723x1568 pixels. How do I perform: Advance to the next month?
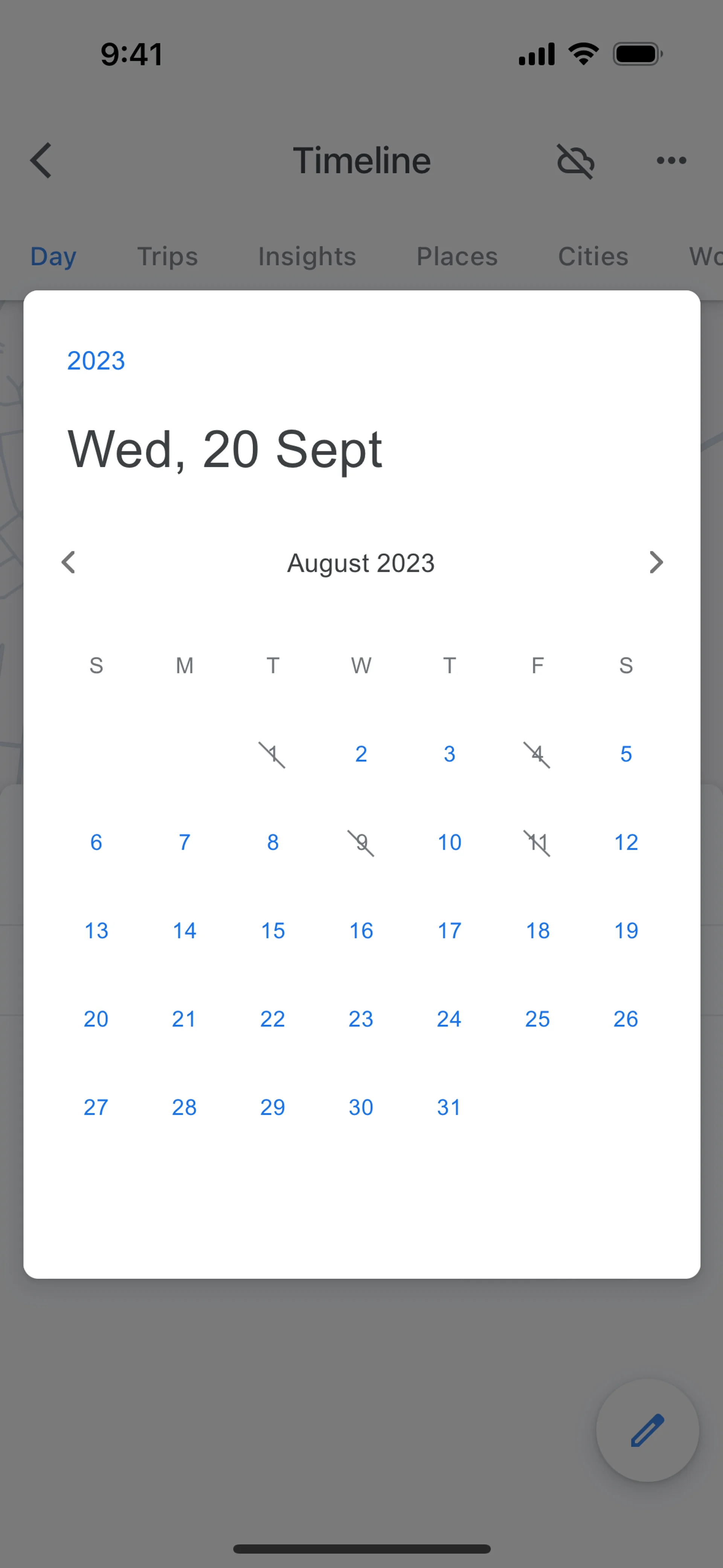[656, 562]
